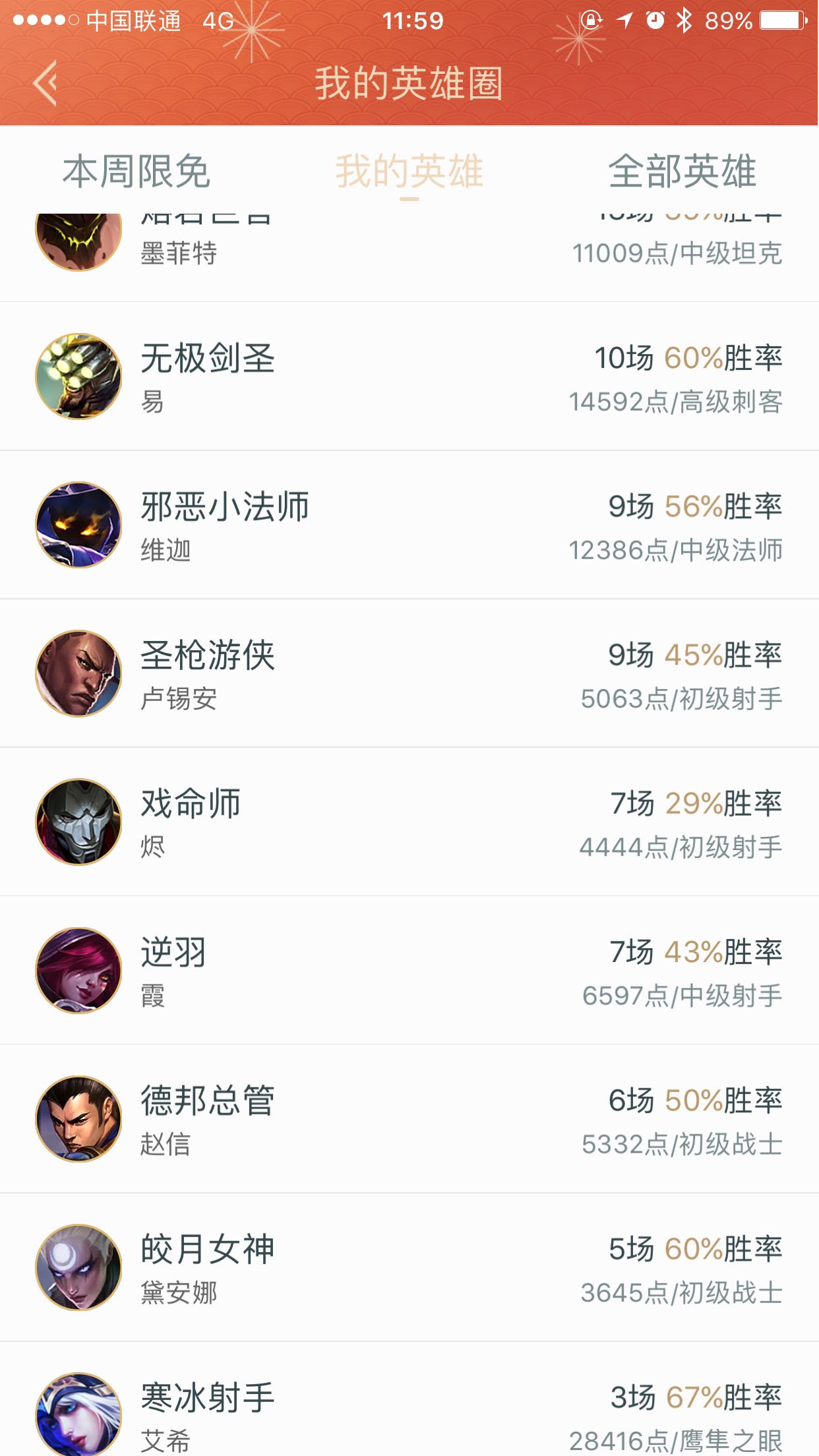Screen dimensions: 819x1456
Task: Switch to the 本周限免 tab
Action: click(x=136, y=171)
